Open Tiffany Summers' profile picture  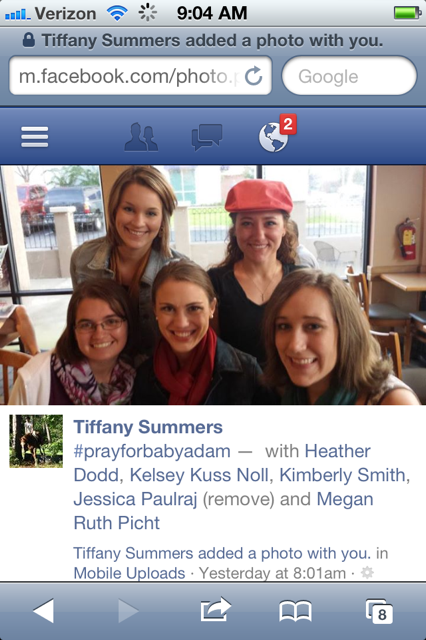(x=36, y=441)
